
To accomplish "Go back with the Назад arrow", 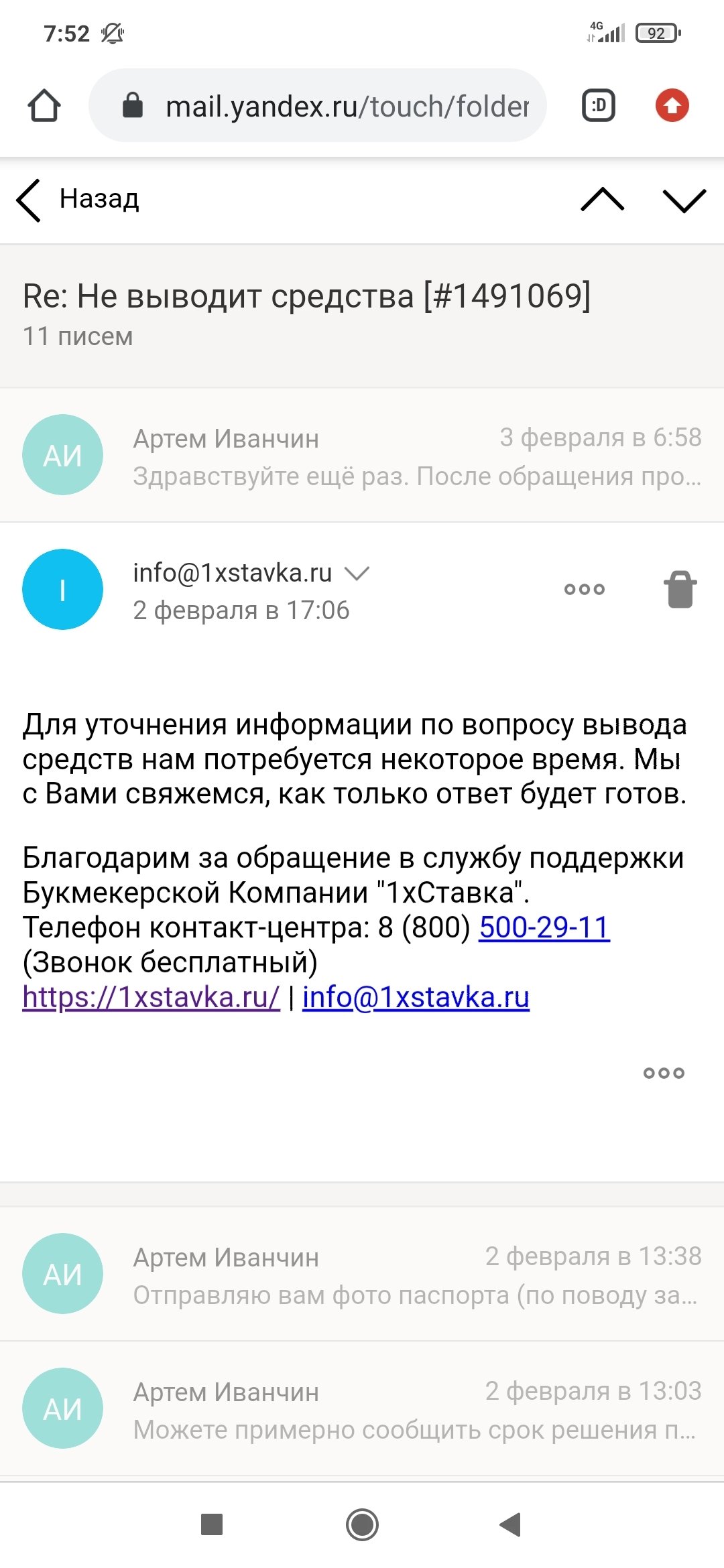I will (x=77, y=200).
